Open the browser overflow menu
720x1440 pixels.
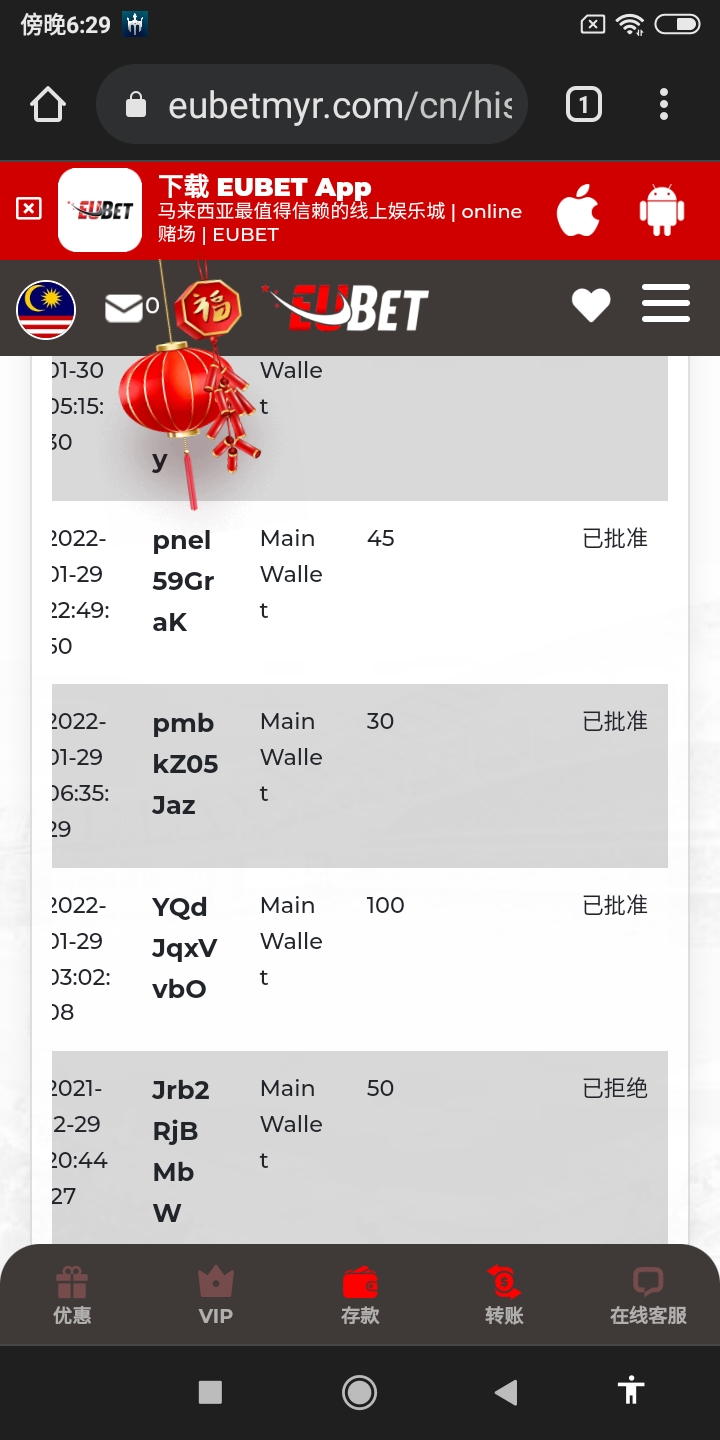click(664, 105)
